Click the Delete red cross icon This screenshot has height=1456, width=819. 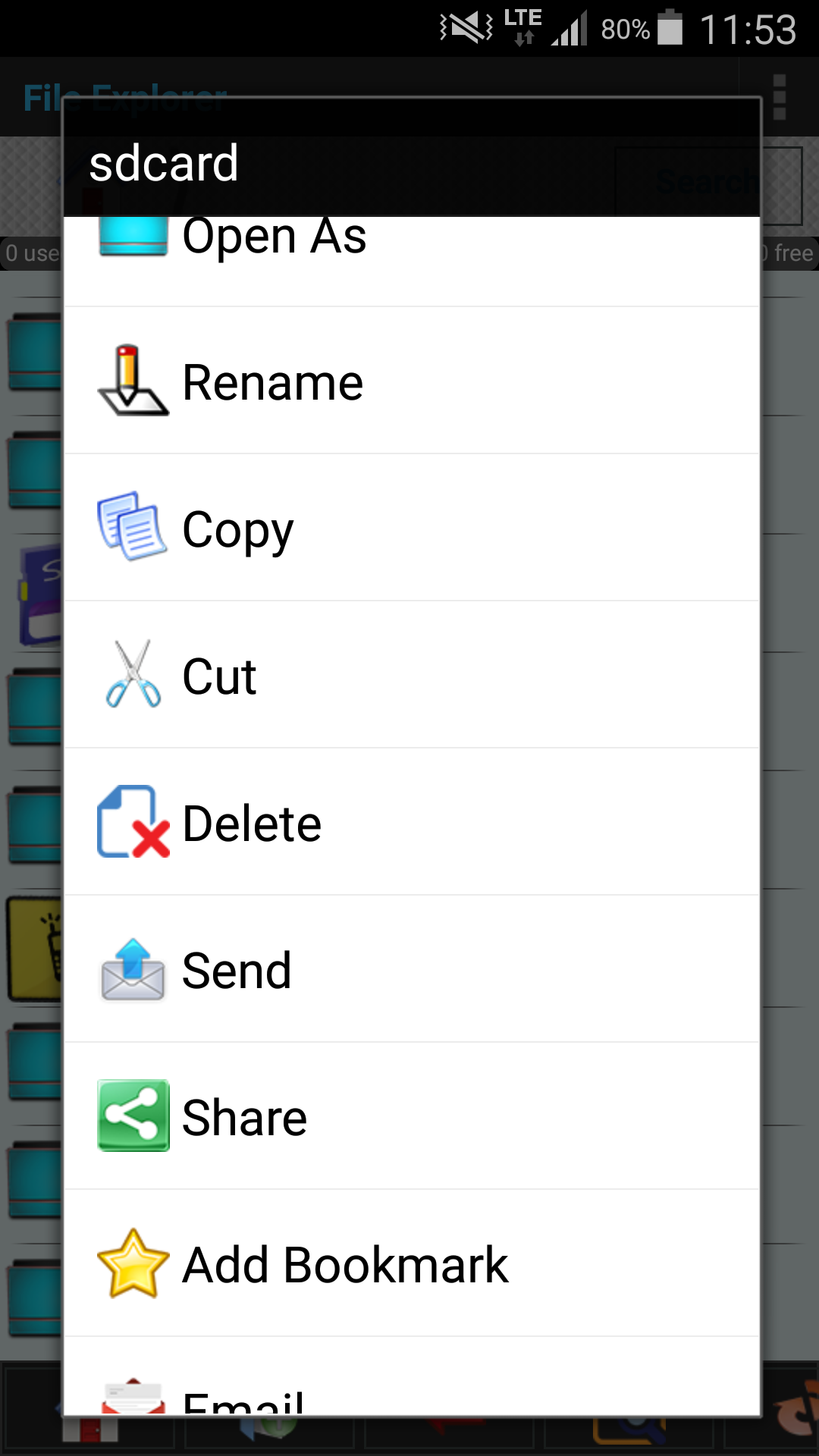(133, 824)
